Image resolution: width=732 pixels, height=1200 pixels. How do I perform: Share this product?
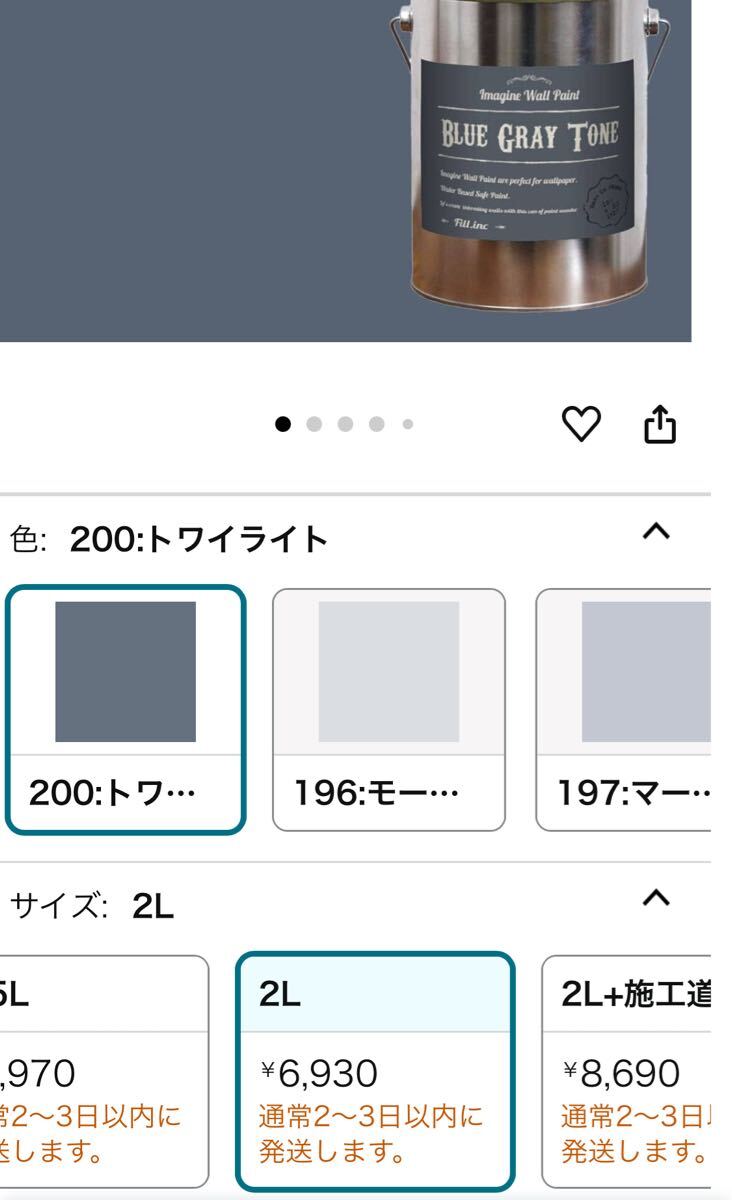pyautogui.click(x=659, y=426)
